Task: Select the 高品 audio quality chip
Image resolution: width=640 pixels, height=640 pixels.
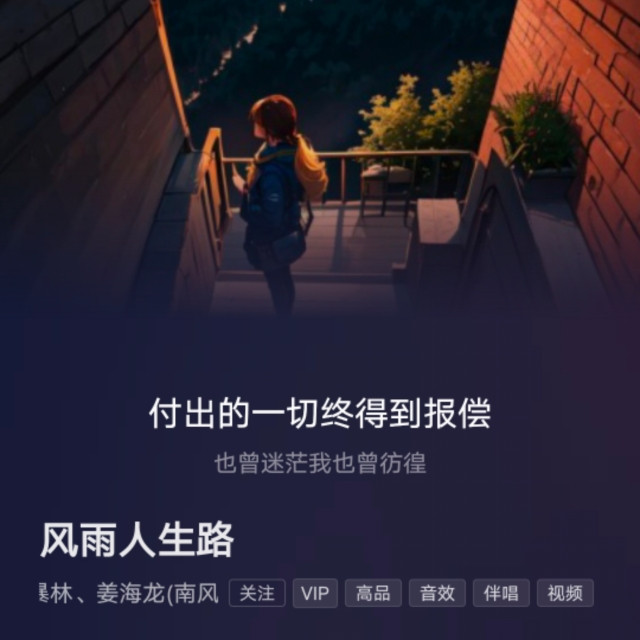Action: point(373,593)
